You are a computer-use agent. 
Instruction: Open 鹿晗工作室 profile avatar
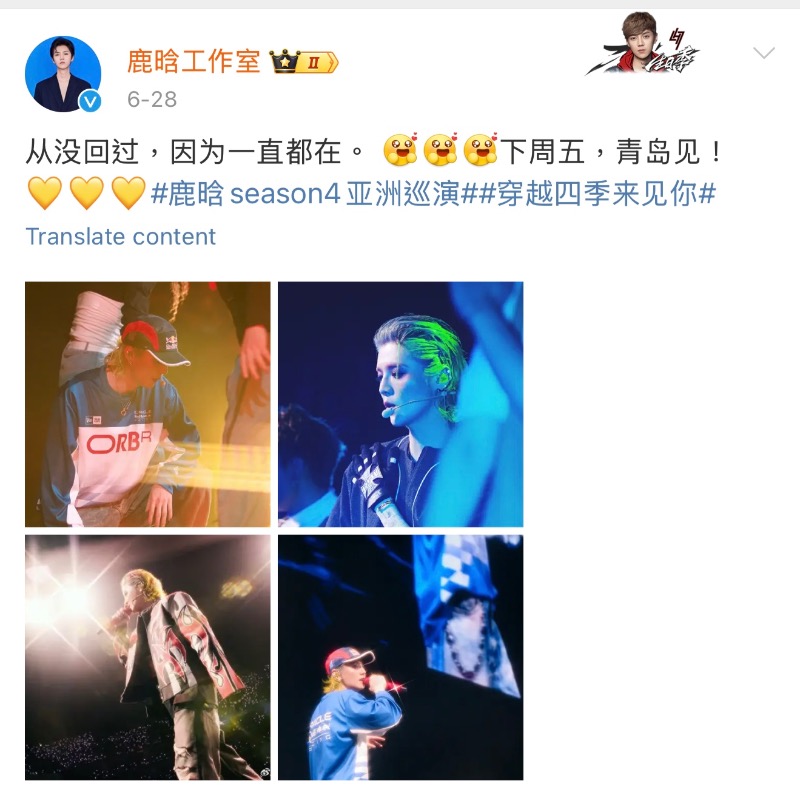pyautogui.click(x=62, y=73)
